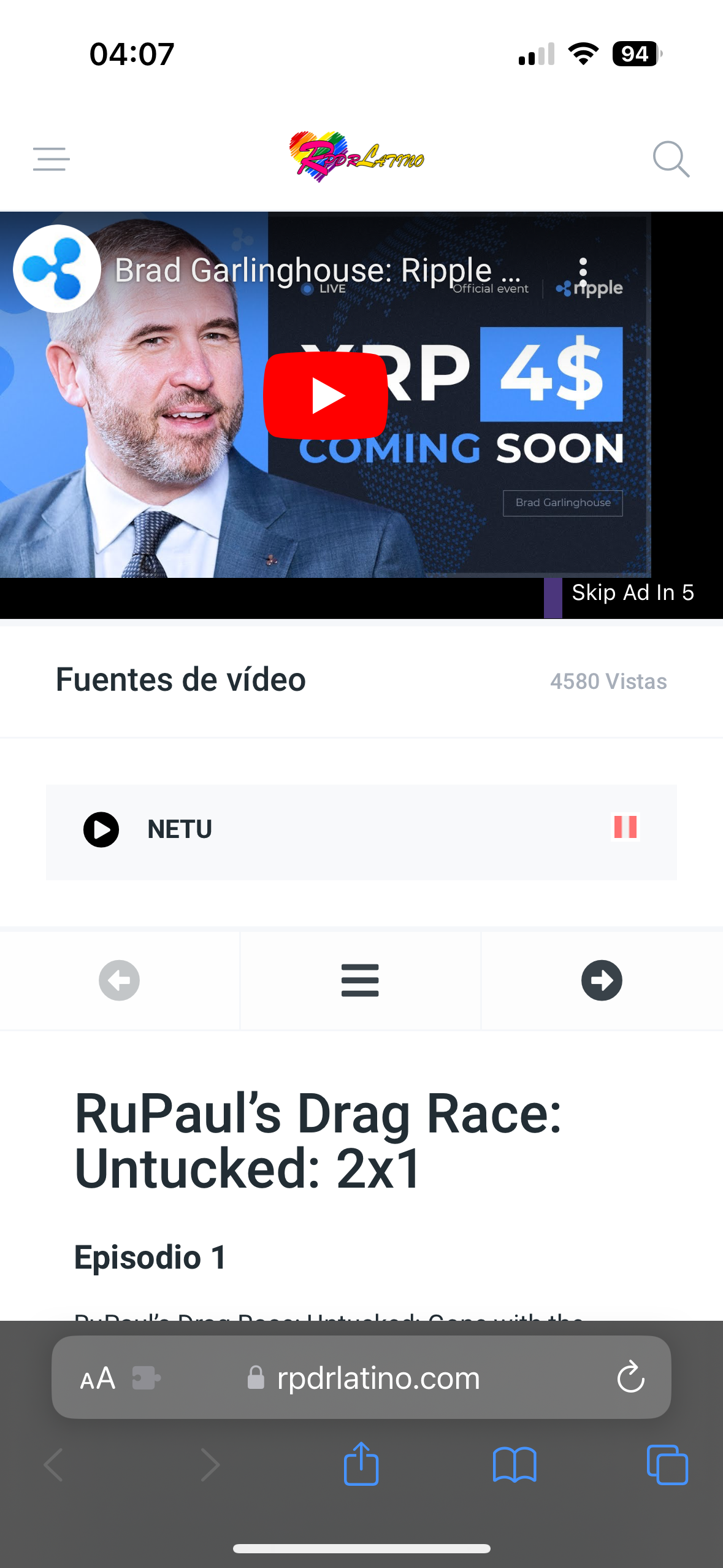This screenshot has width=723, height=1568.
Task: Tap the lock icon in the address bar
Action: tap(256, 1377)
